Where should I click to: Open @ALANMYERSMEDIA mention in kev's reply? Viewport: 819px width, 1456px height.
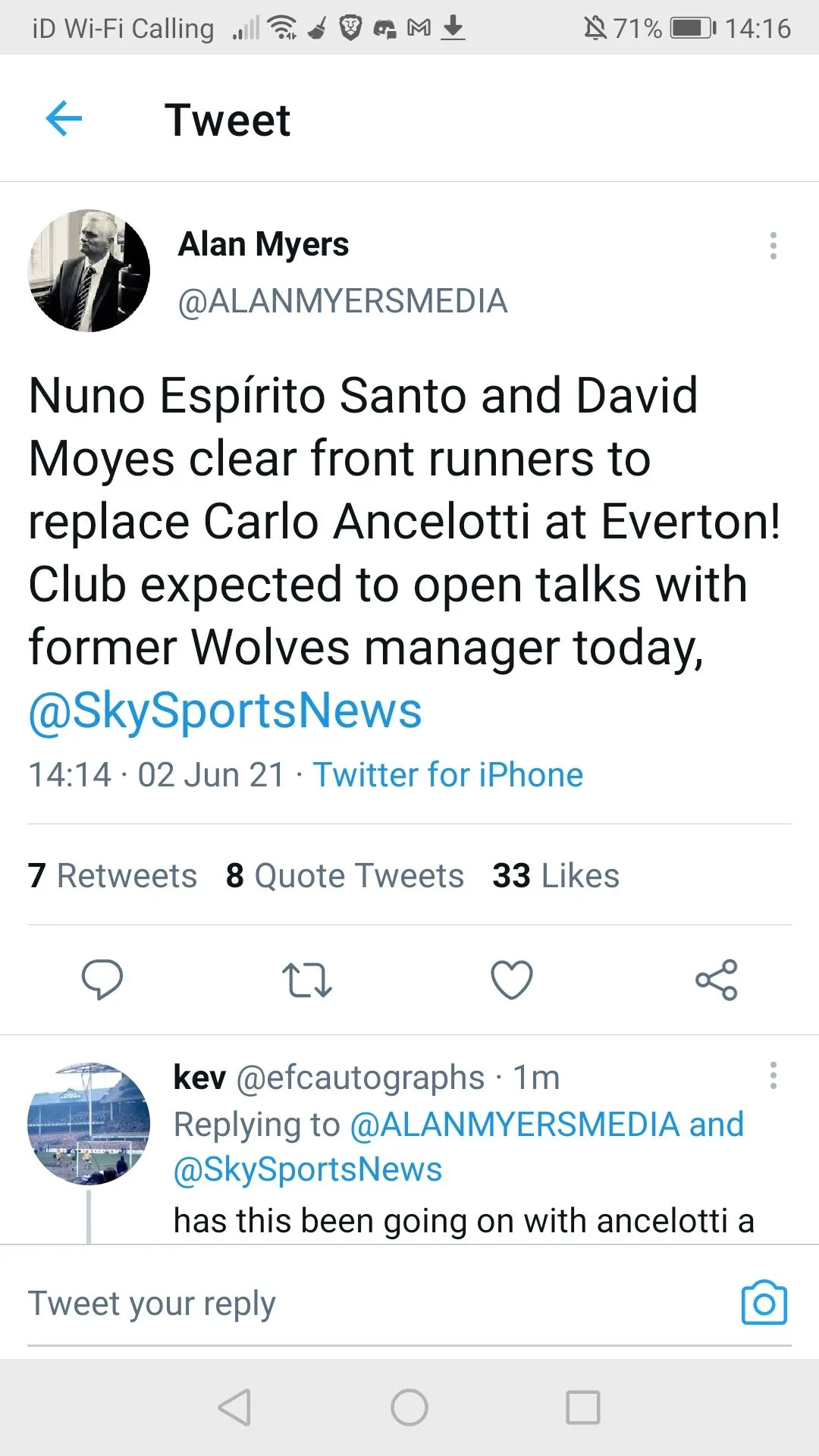(x=514, y=1125)
